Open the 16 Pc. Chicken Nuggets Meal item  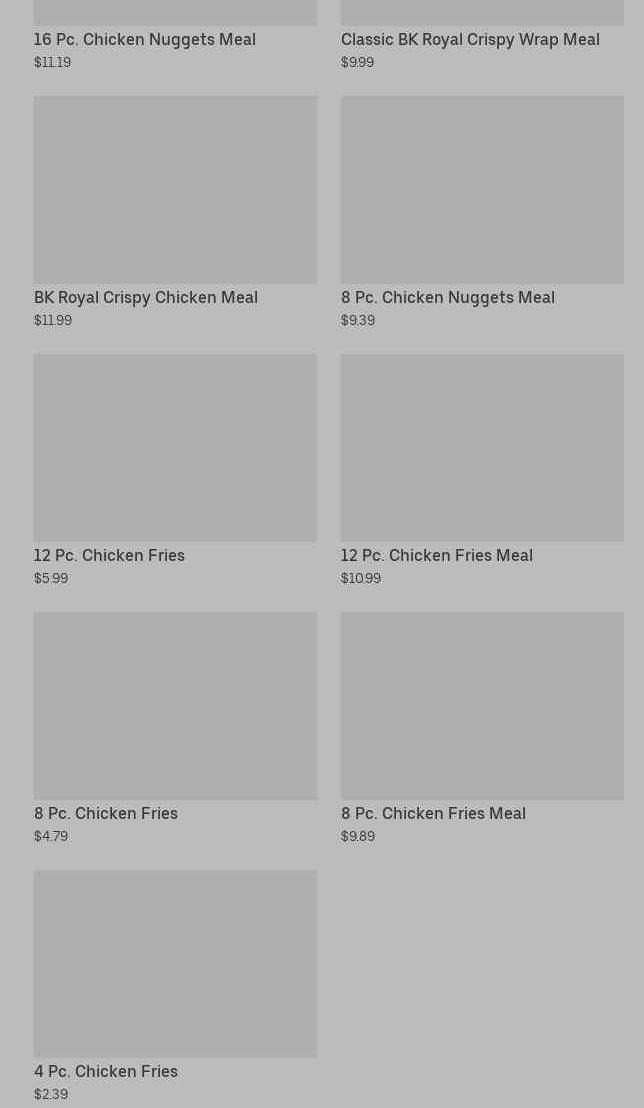click(175, 35)
